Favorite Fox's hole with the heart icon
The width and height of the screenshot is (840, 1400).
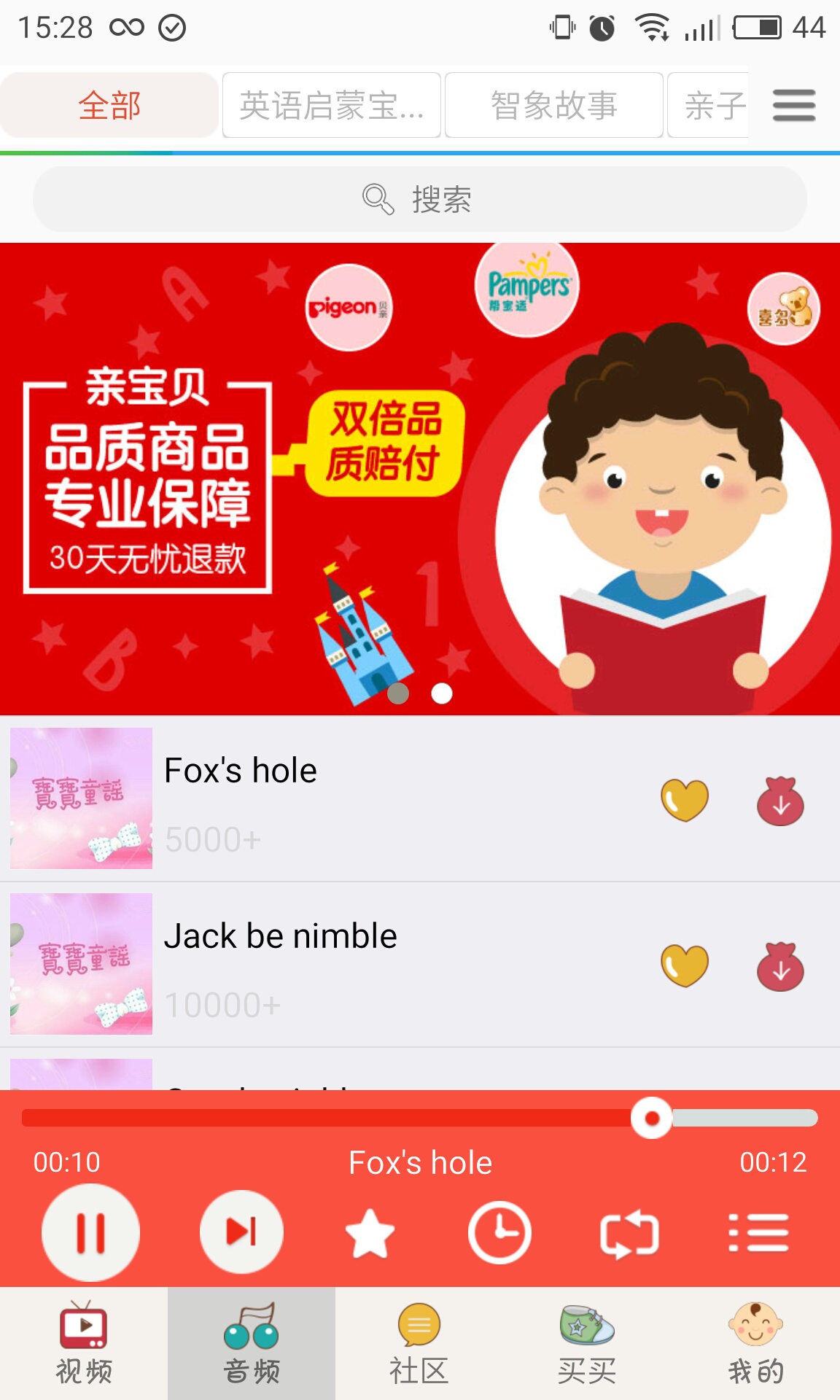pos(684,800)
